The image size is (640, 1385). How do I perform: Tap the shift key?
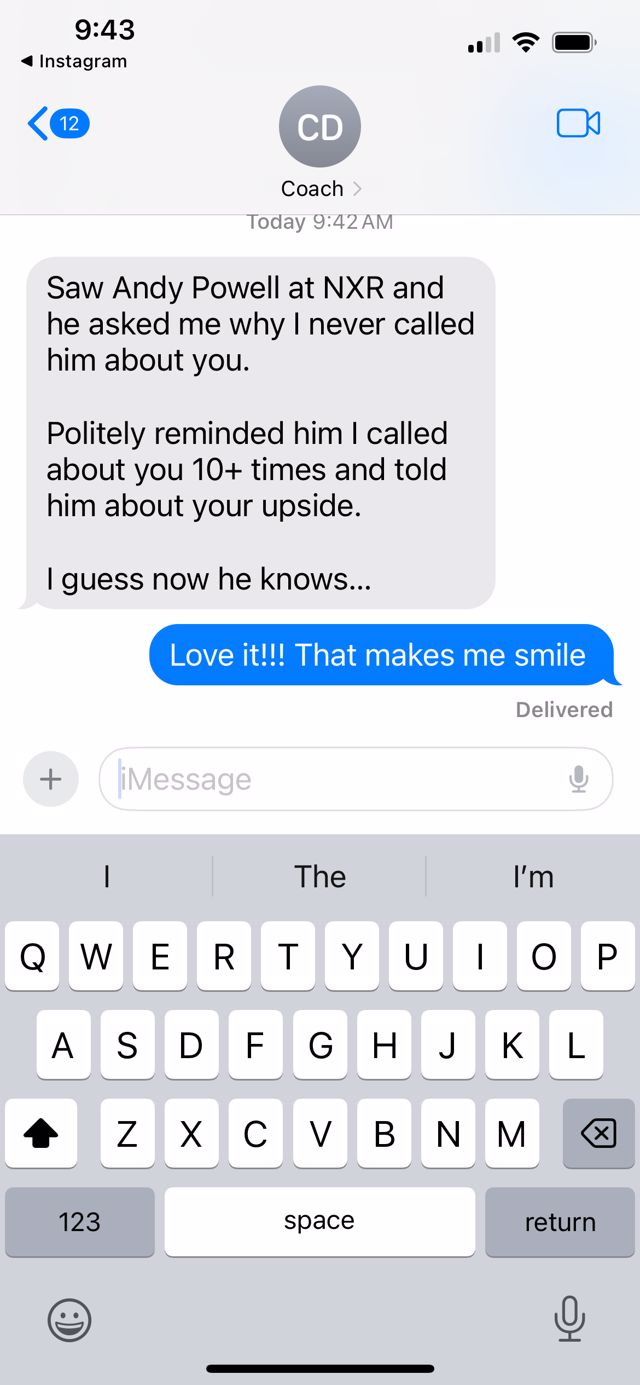pos(41,1133)
